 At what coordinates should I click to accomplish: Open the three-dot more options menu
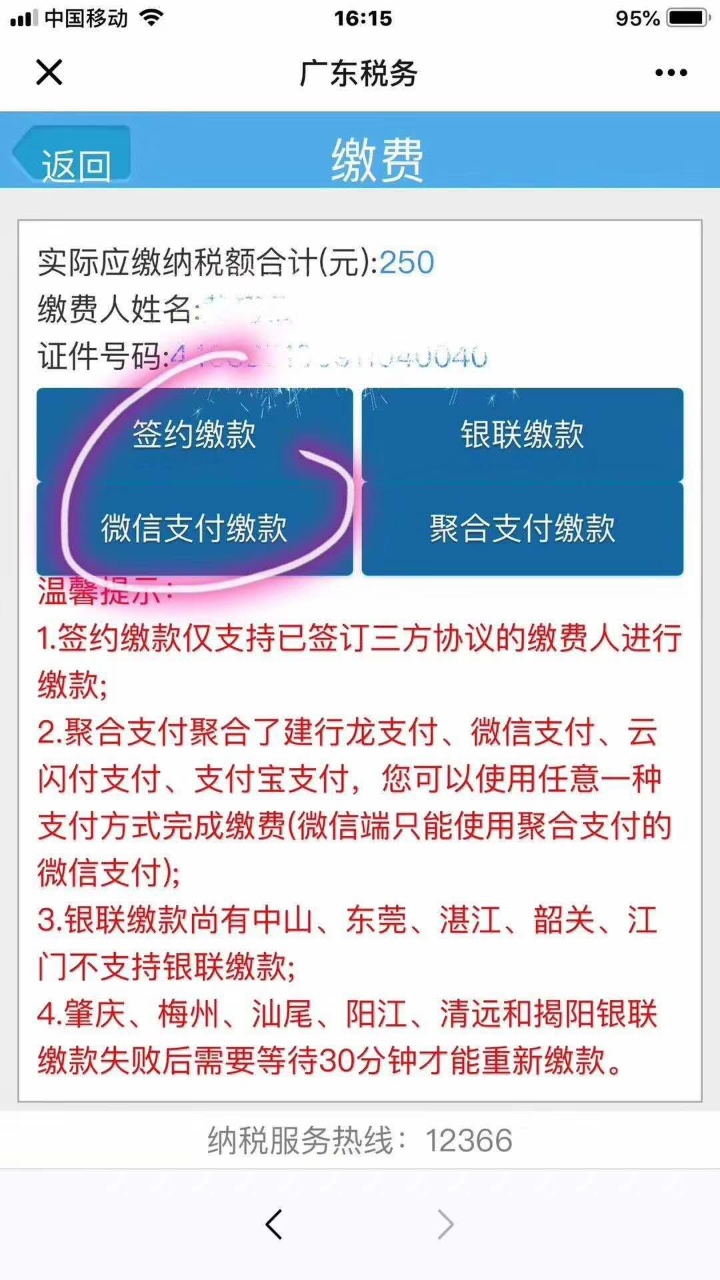[x=671, y=73]
